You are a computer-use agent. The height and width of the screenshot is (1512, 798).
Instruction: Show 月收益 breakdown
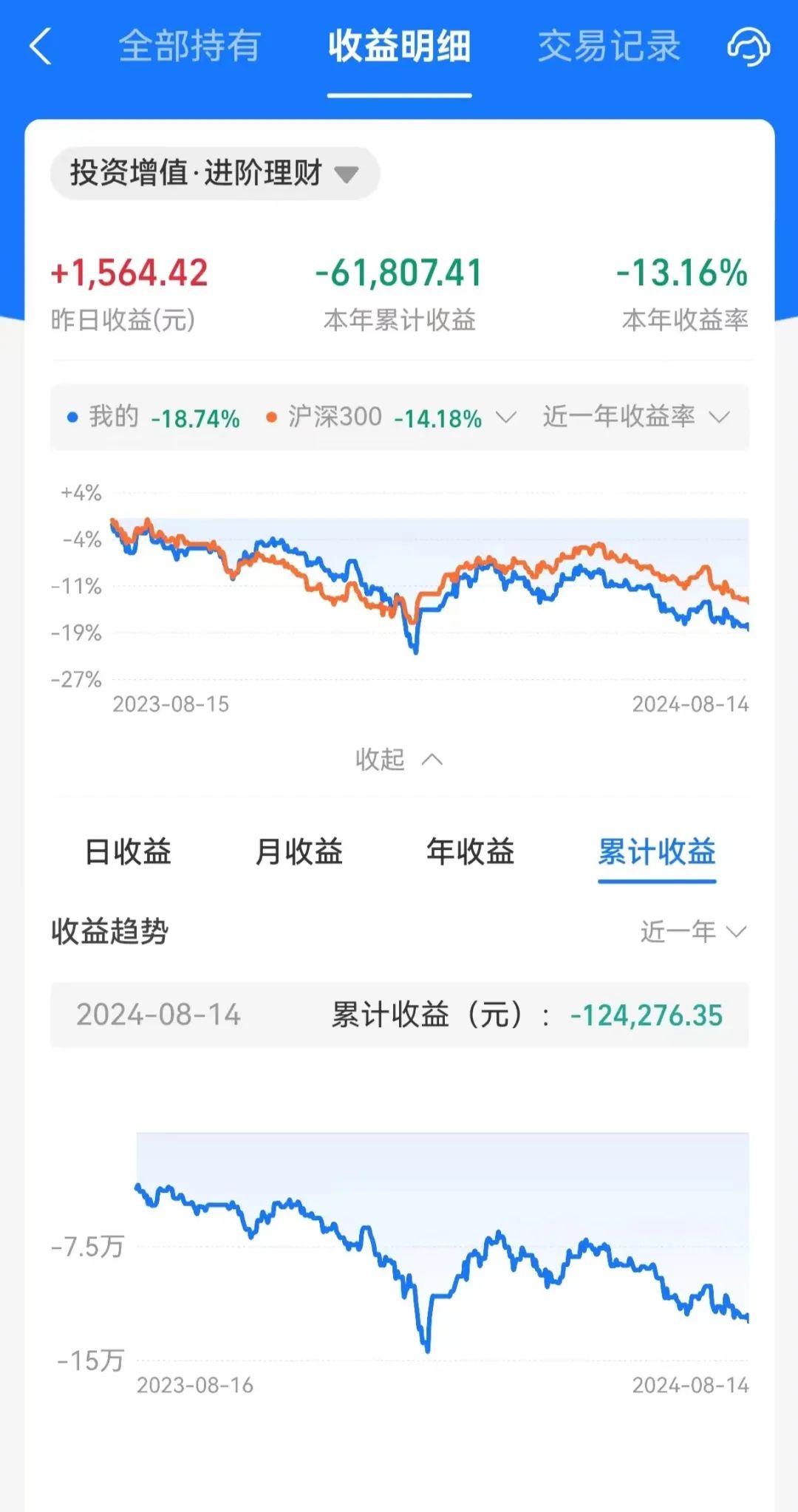pyautogui.click(x=299, y=852)
